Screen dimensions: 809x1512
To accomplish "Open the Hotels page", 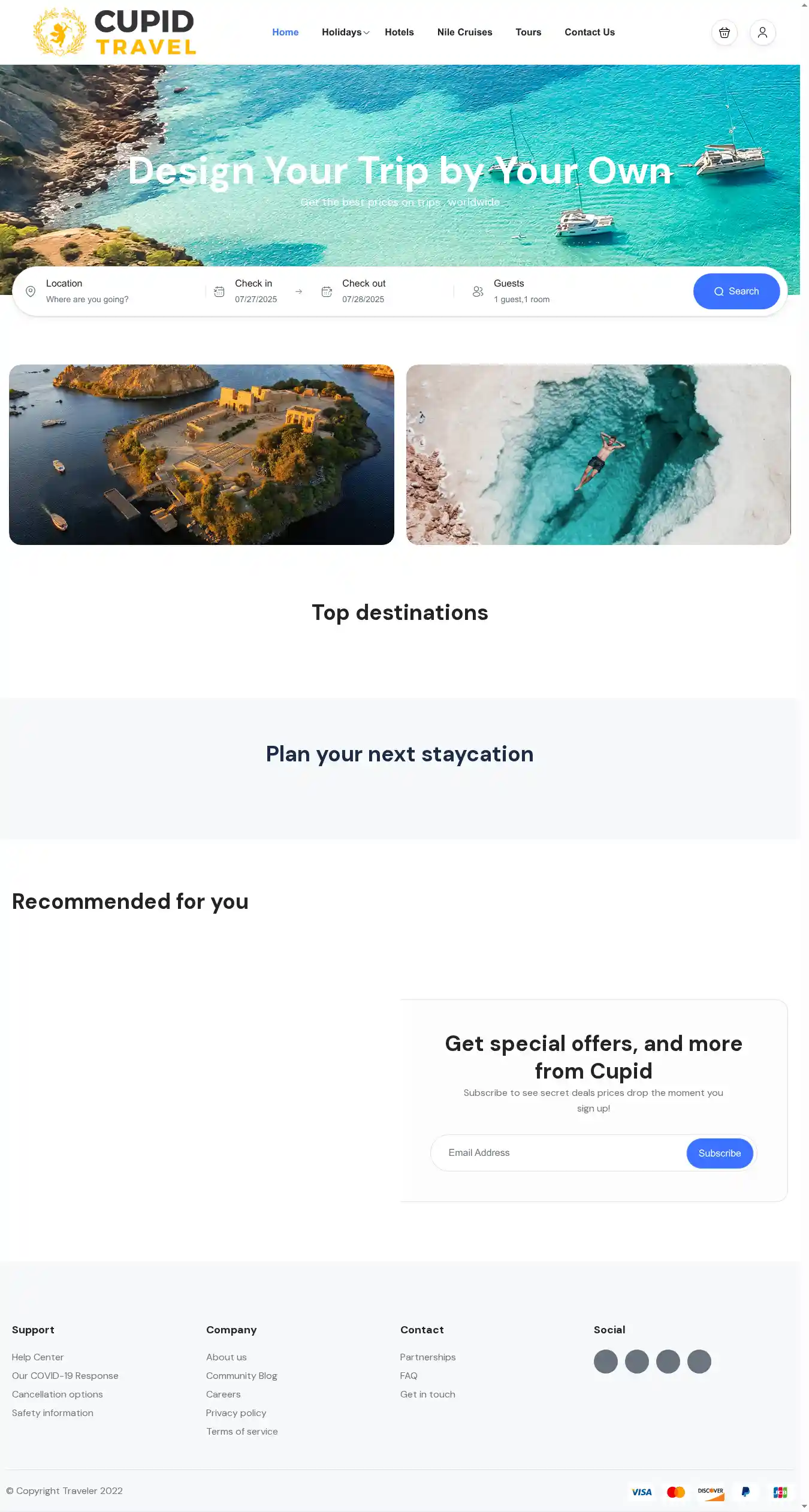I will coord(399,32).
